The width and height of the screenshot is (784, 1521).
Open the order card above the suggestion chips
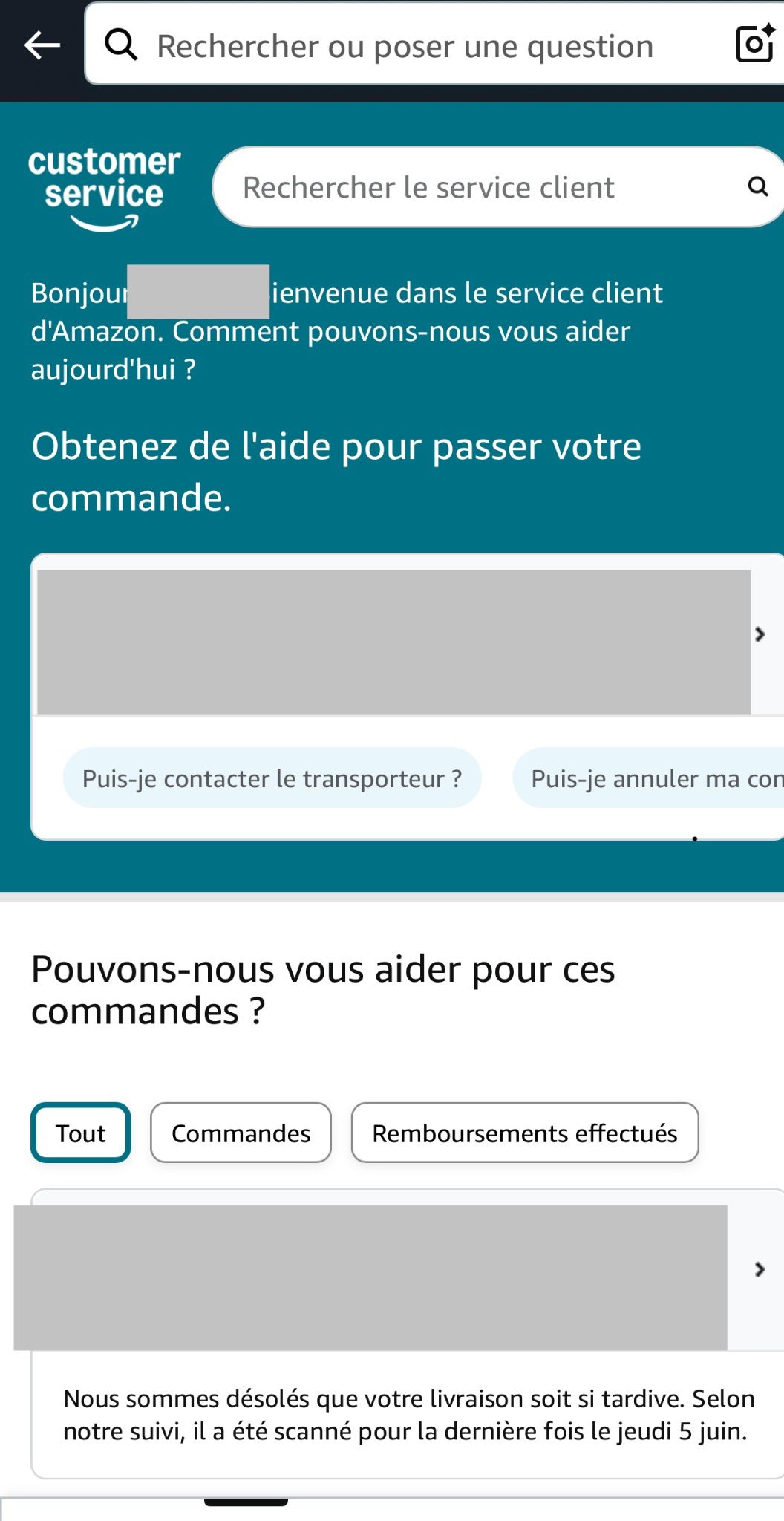[407, 635]
